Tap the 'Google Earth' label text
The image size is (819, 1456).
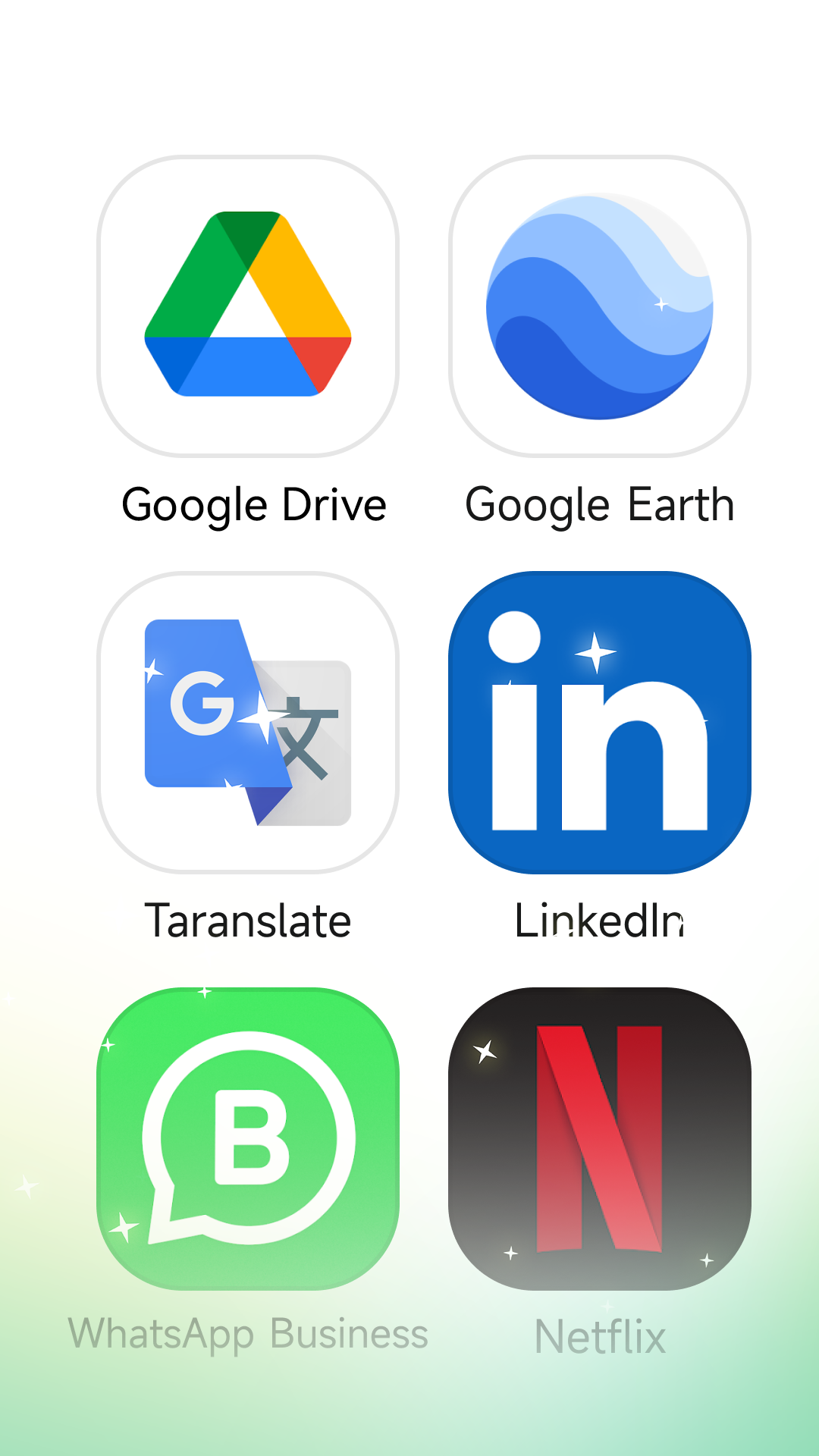coord(599,504)
